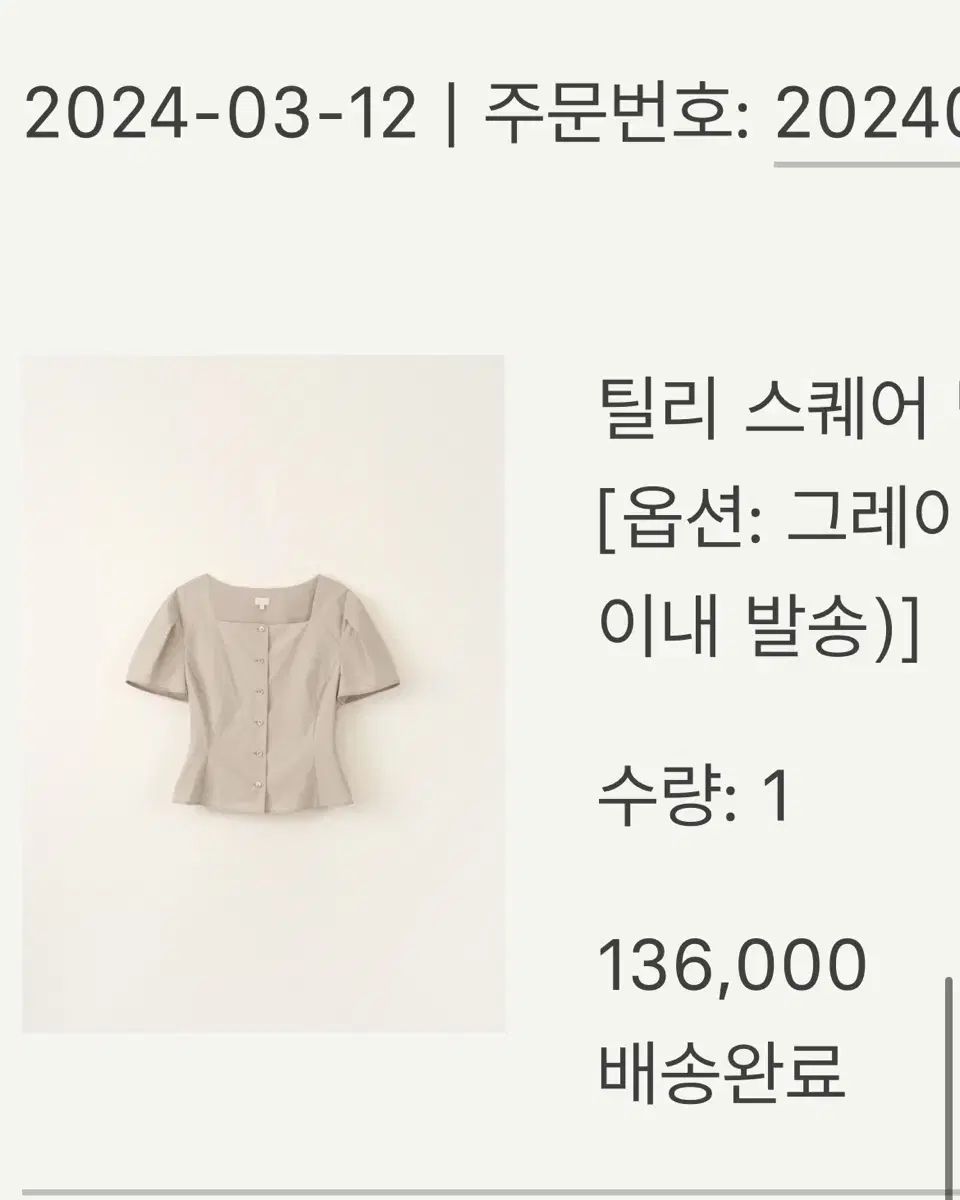Open the underlined order number link
This screenshot has height=1200, width=960.
pyautogui.click(x=866, y=116)
